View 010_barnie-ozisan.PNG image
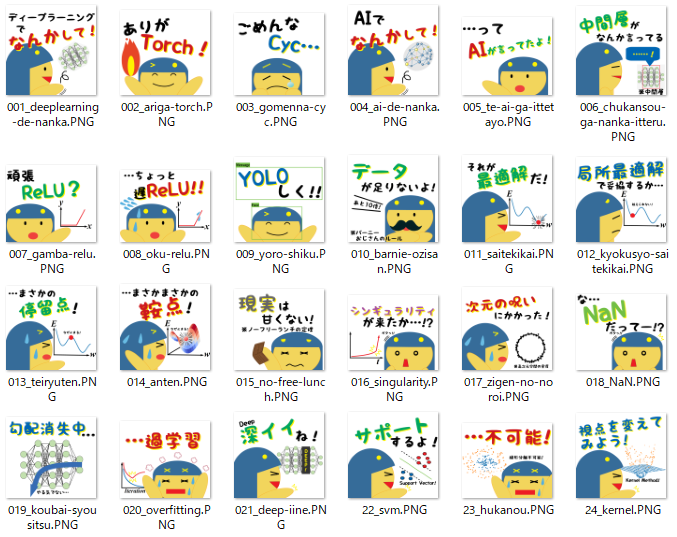The image size is (677, 537). click(394, 203)
